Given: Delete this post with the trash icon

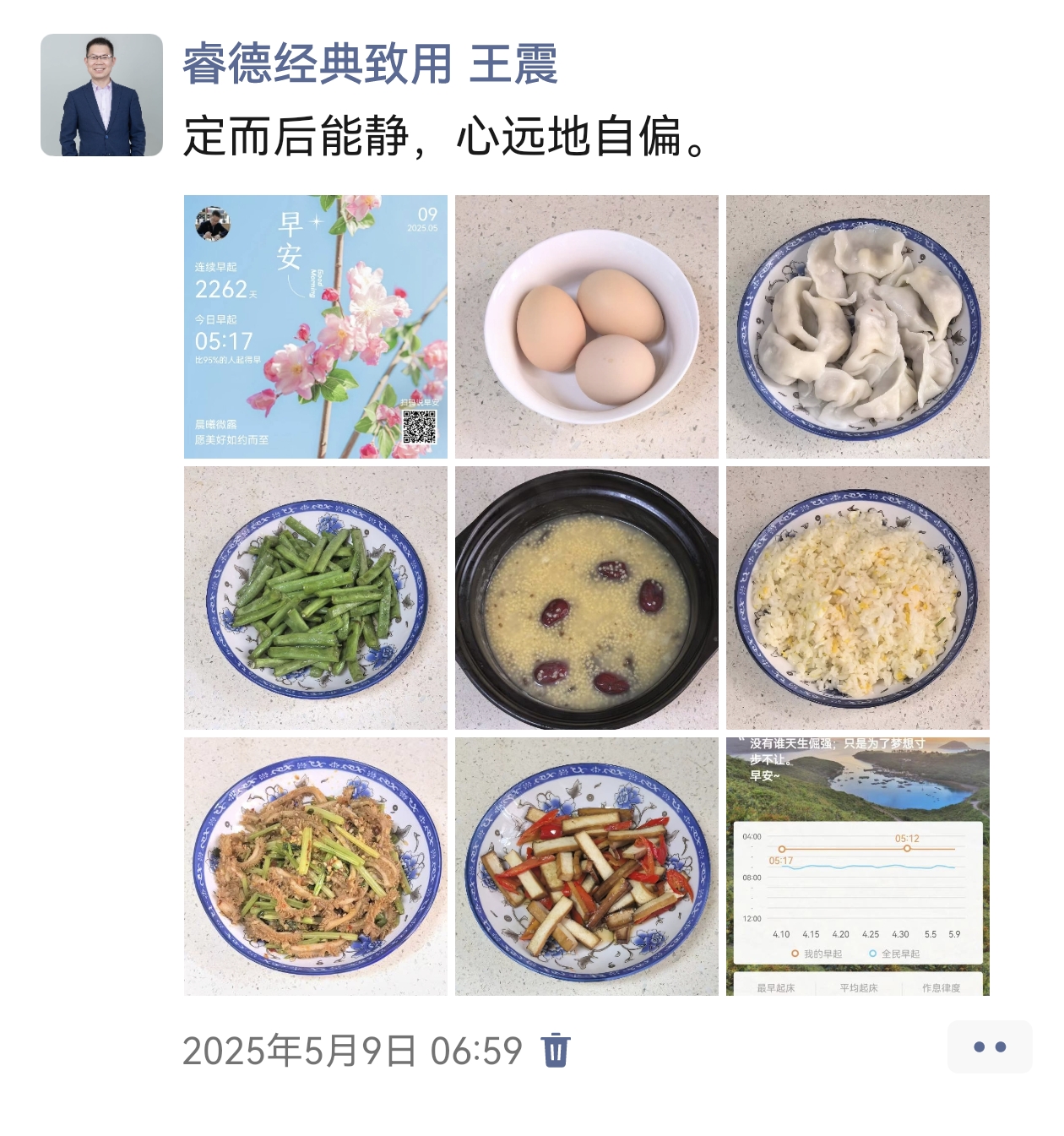Looking at the screenshot, I should pyautogui.click(x=556, y=1050).
